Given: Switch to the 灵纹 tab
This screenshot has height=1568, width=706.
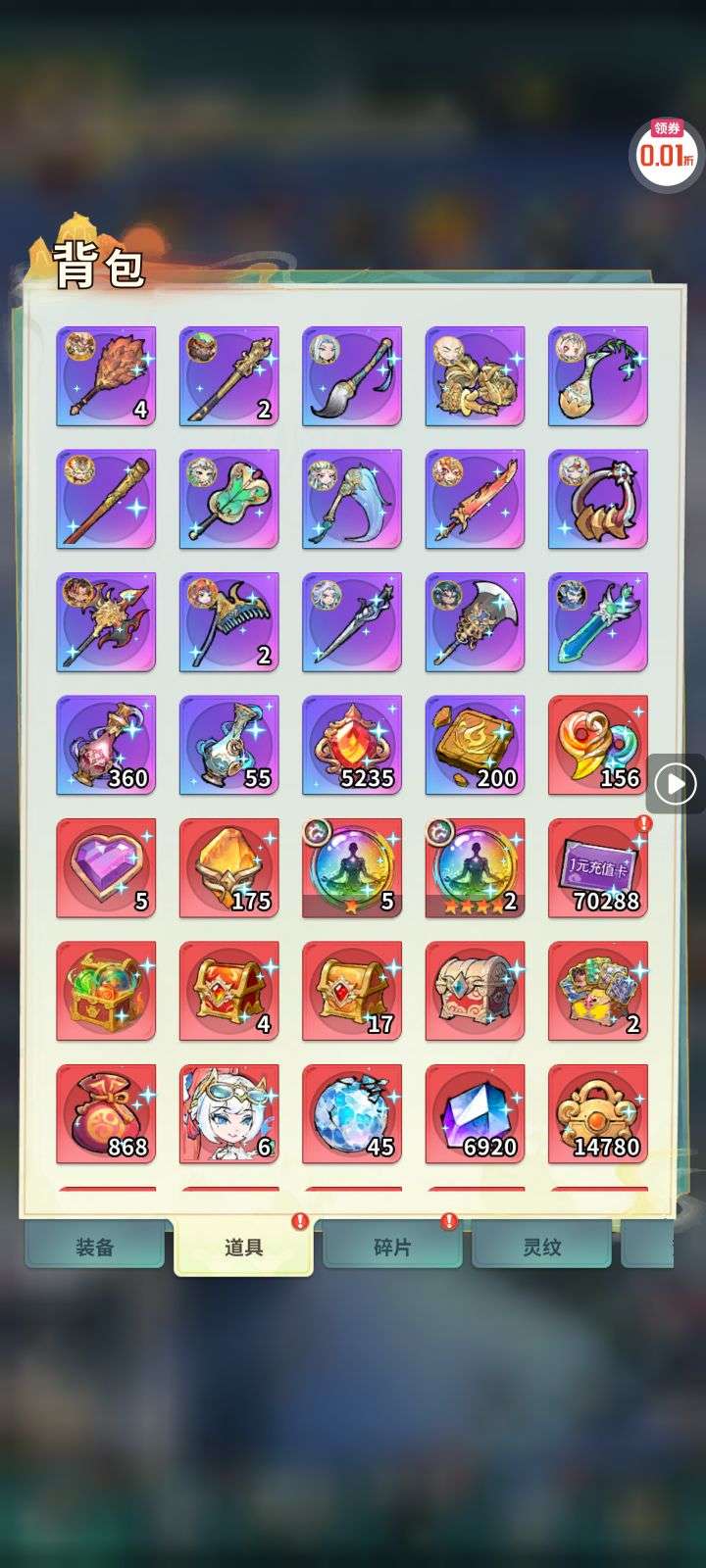Looking at the screenshot, I should pyautogui.click(x=541, y=1248).
